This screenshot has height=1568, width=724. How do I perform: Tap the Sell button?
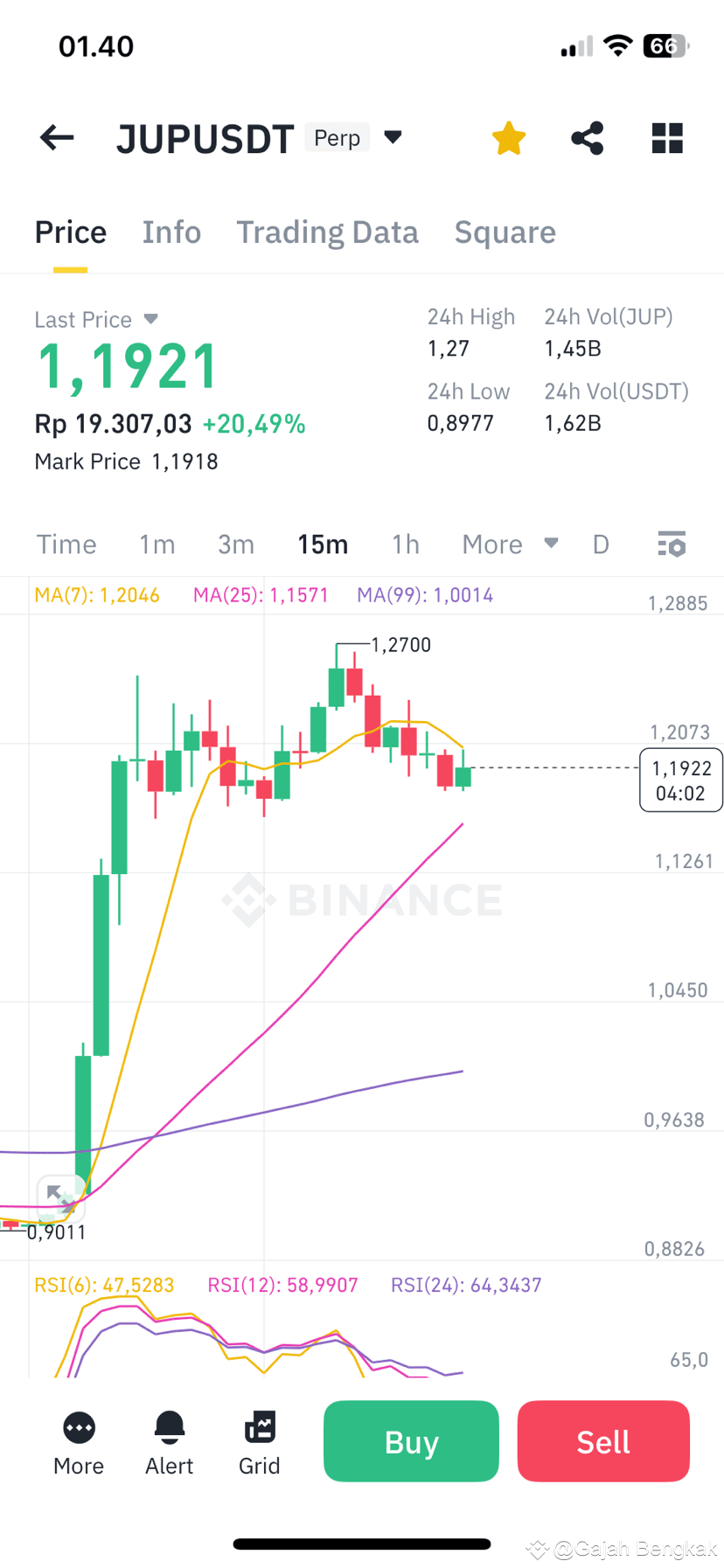603,1441
